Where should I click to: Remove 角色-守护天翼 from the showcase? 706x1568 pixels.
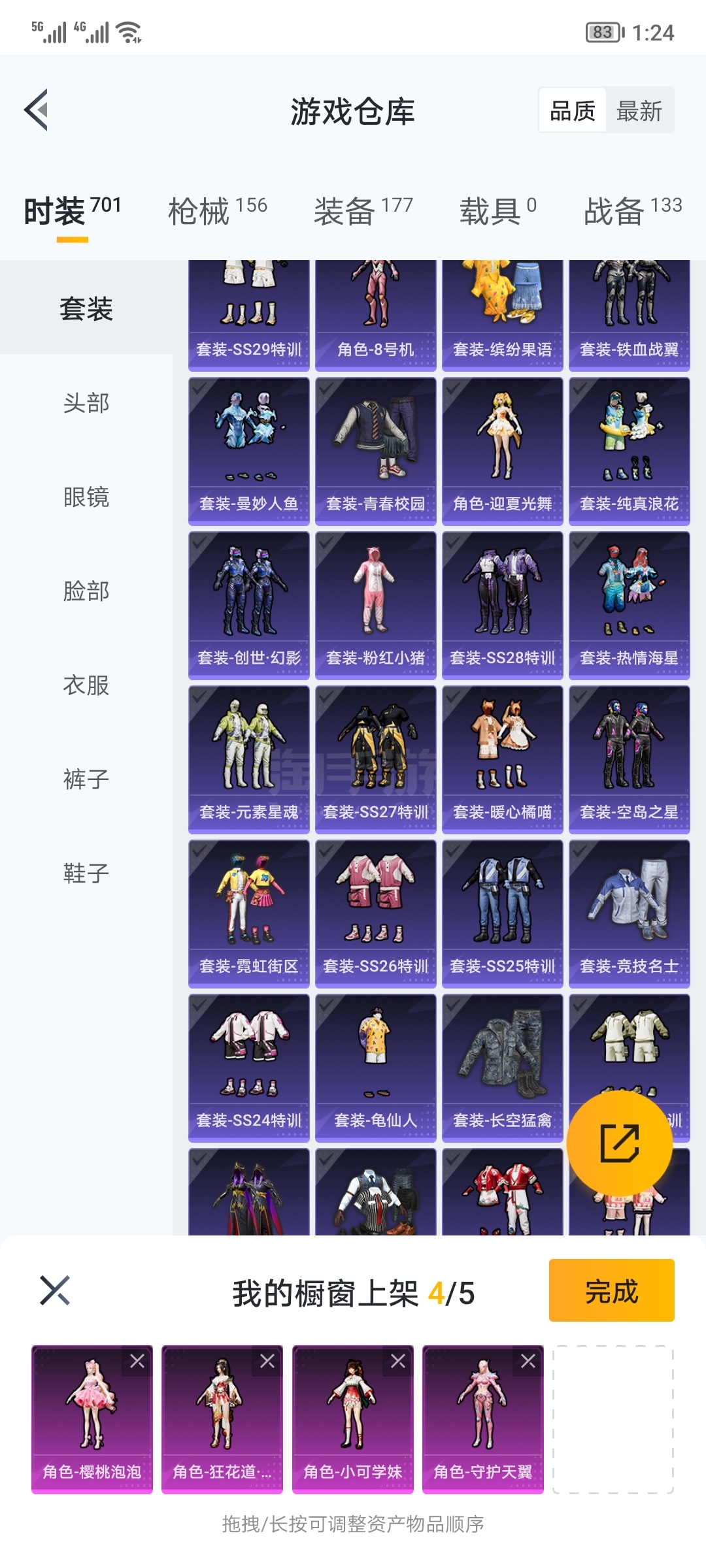click(x=528, y=1362)
